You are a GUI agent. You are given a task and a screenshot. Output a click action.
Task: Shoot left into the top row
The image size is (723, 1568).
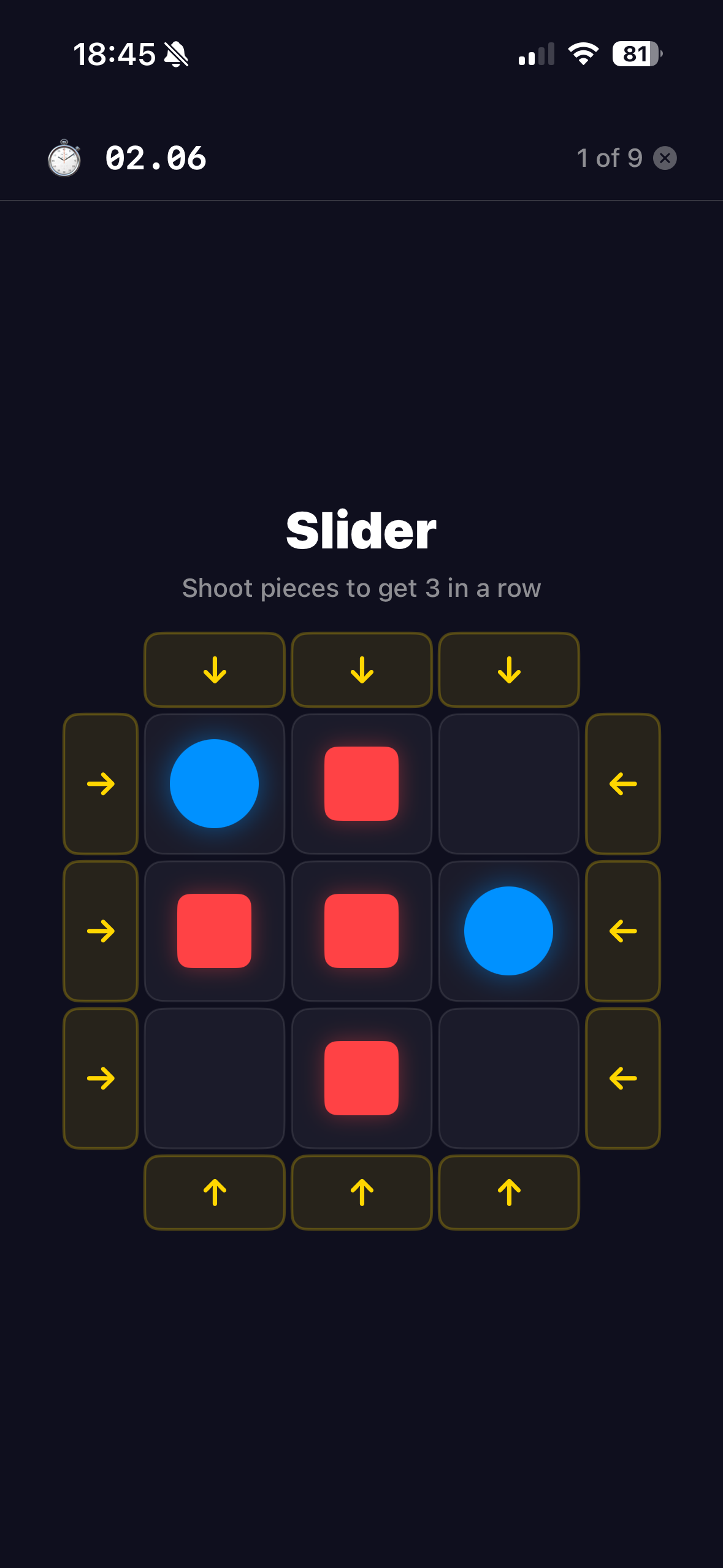pyautogui.click(x=622, y=783)
